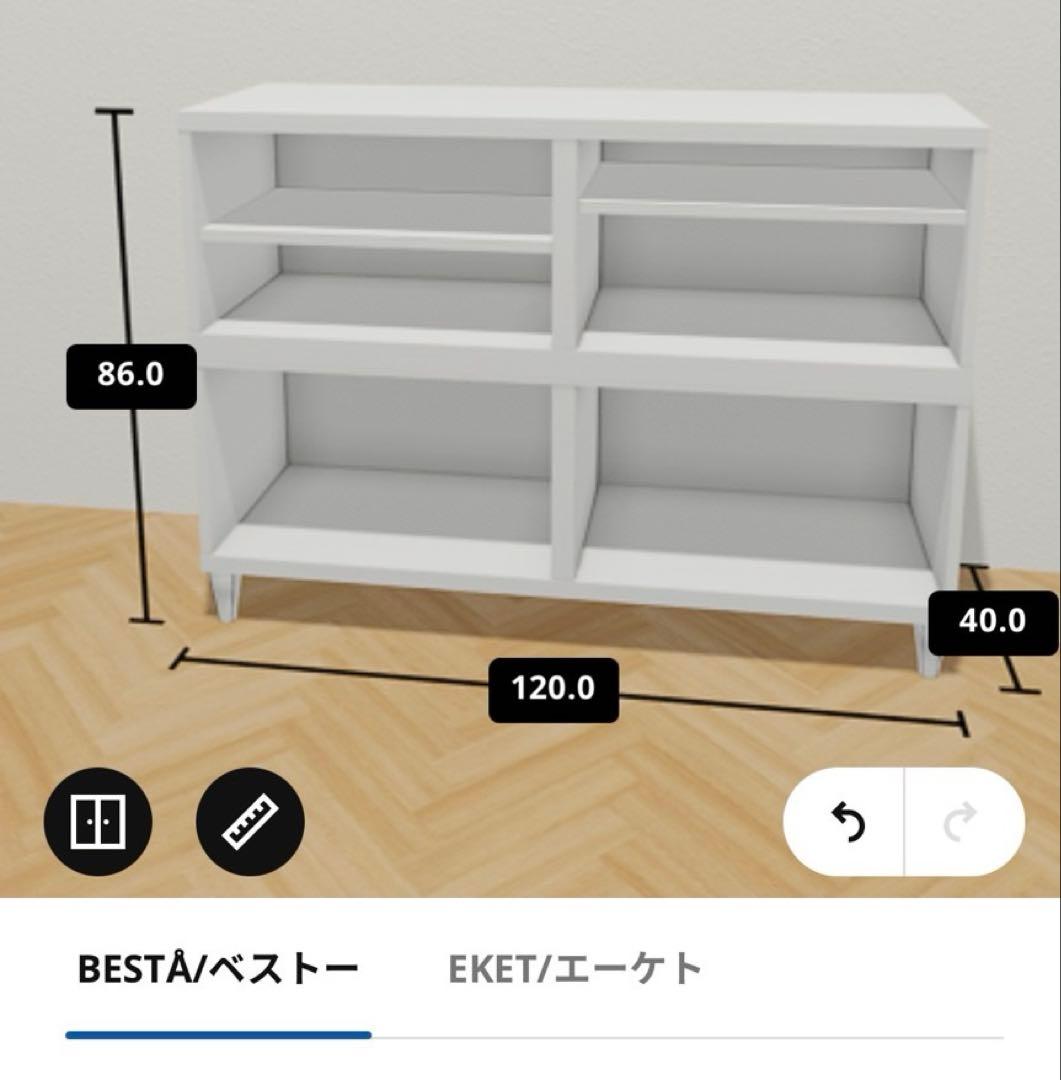Click the cabinet's front-left leg

point(228,595)
